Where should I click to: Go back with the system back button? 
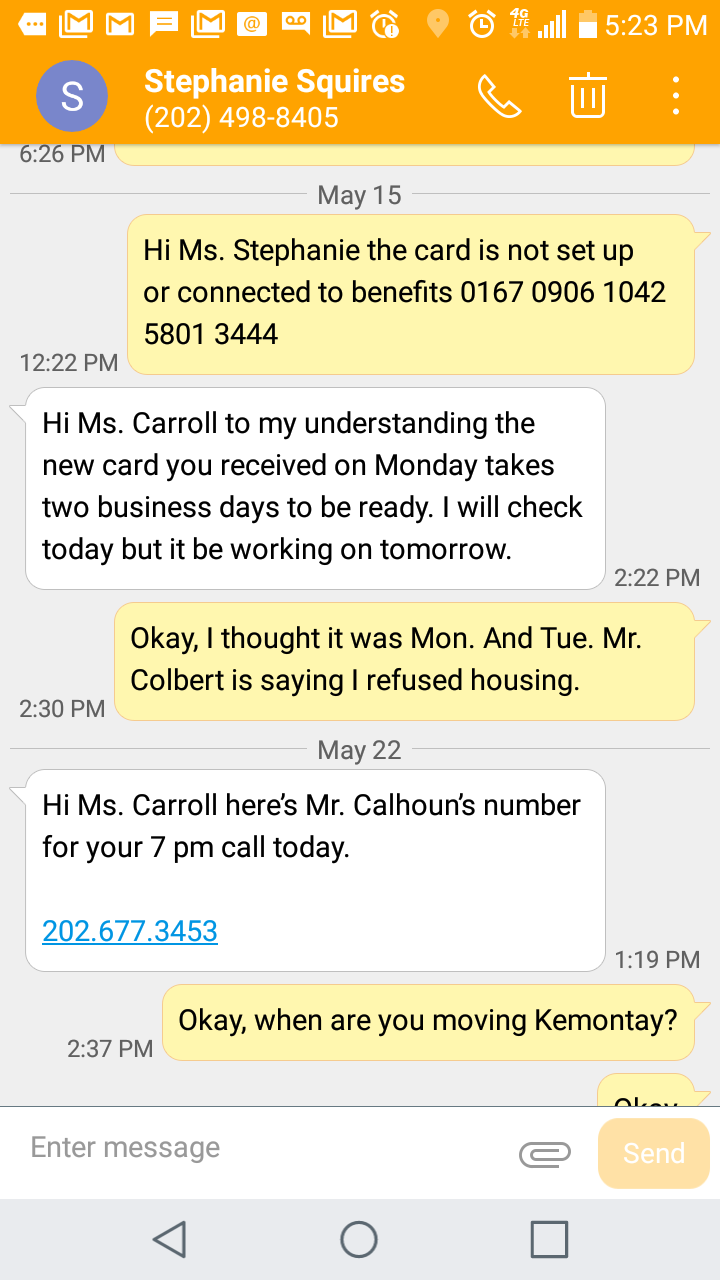[x=170, y=1239]
